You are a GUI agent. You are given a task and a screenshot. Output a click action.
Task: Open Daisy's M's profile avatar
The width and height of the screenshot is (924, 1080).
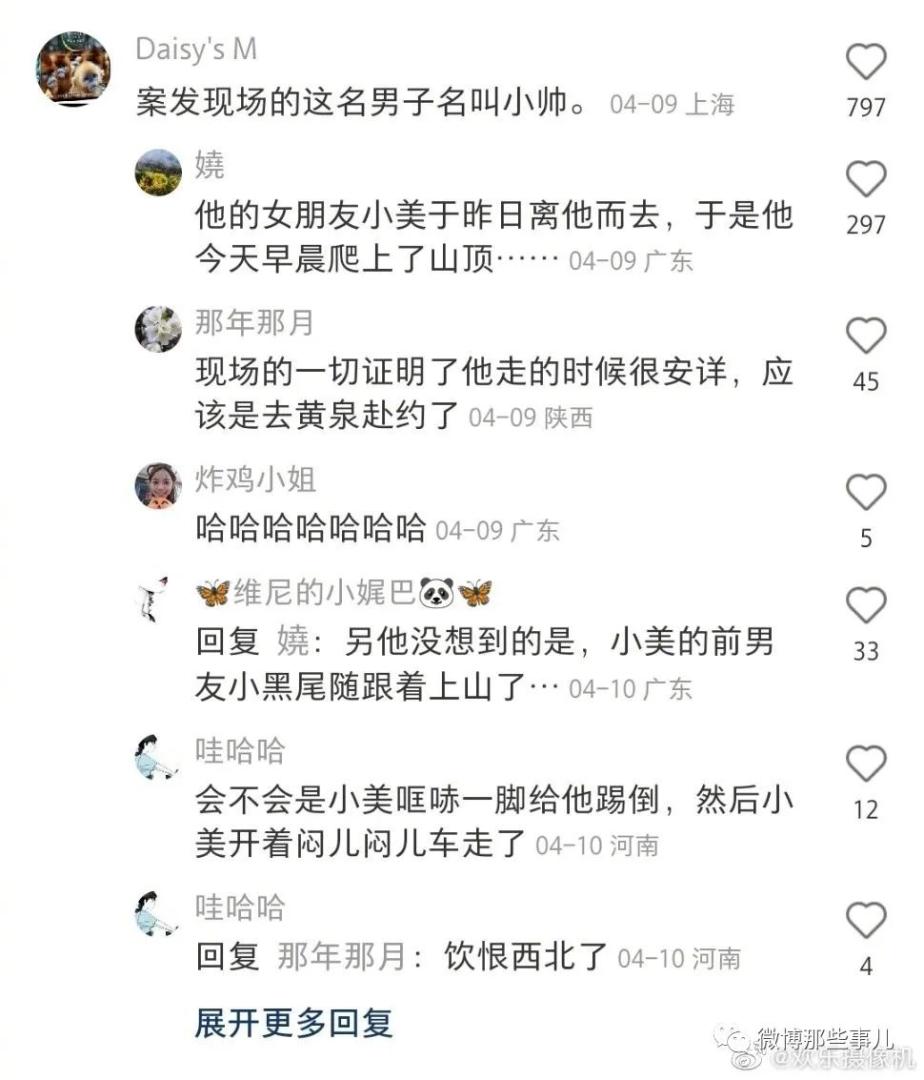tap(73, 68)
